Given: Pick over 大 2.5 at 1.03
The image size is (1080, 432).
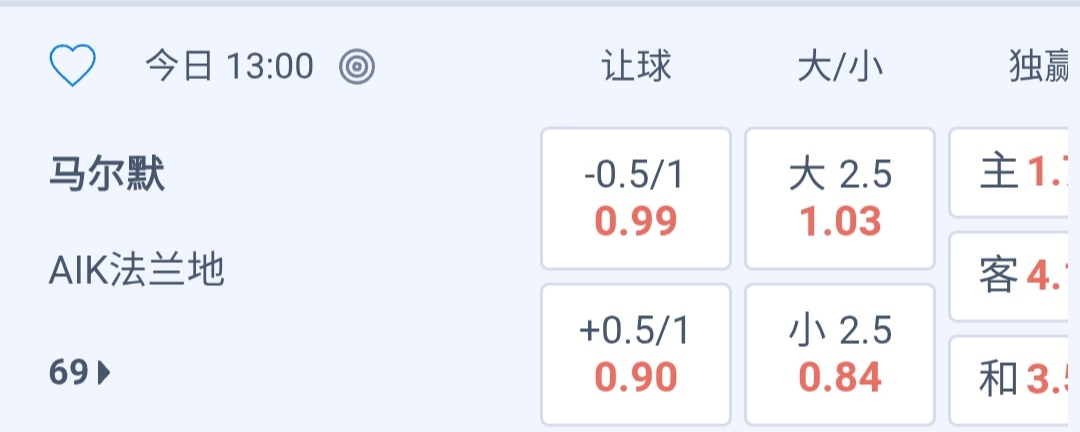Looking at the screenshot, I should tap(840, 198).
